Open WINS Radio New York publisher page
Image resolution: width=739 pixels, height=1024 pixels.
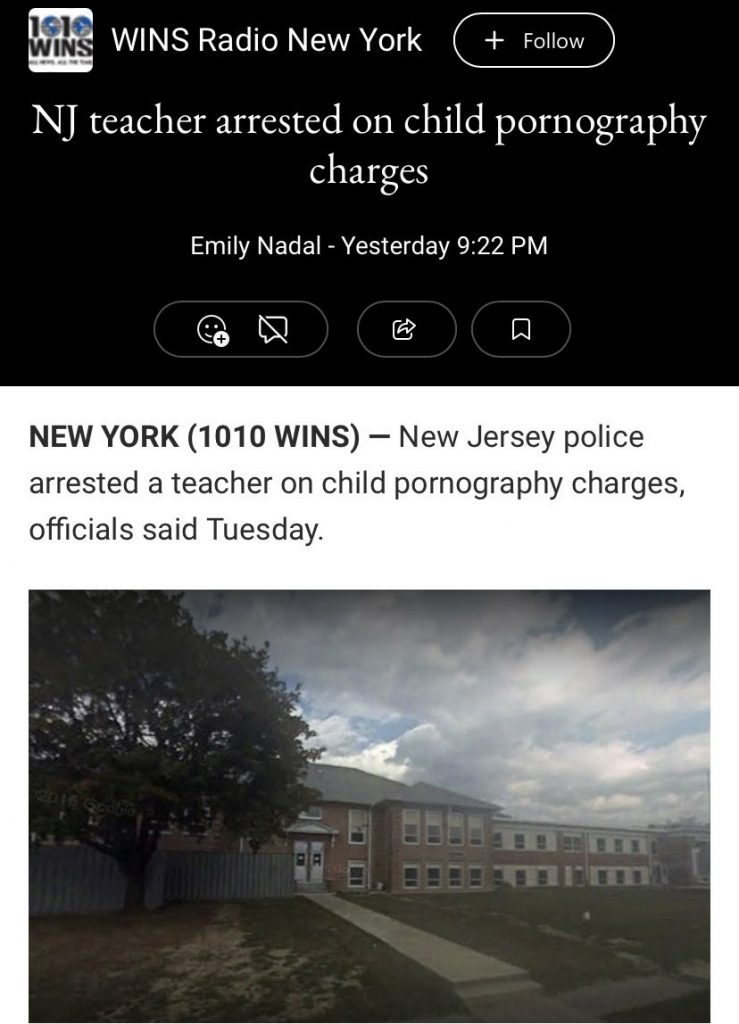[x=266, y=41]
